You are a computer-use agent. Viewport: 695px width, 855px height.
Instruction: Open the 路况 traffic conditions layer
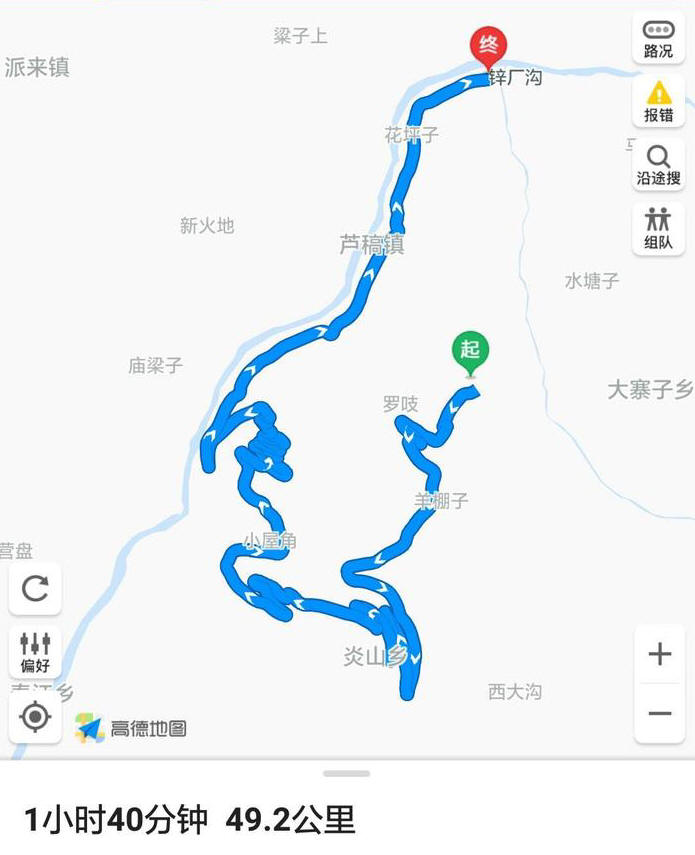click(x=658, y=38)
